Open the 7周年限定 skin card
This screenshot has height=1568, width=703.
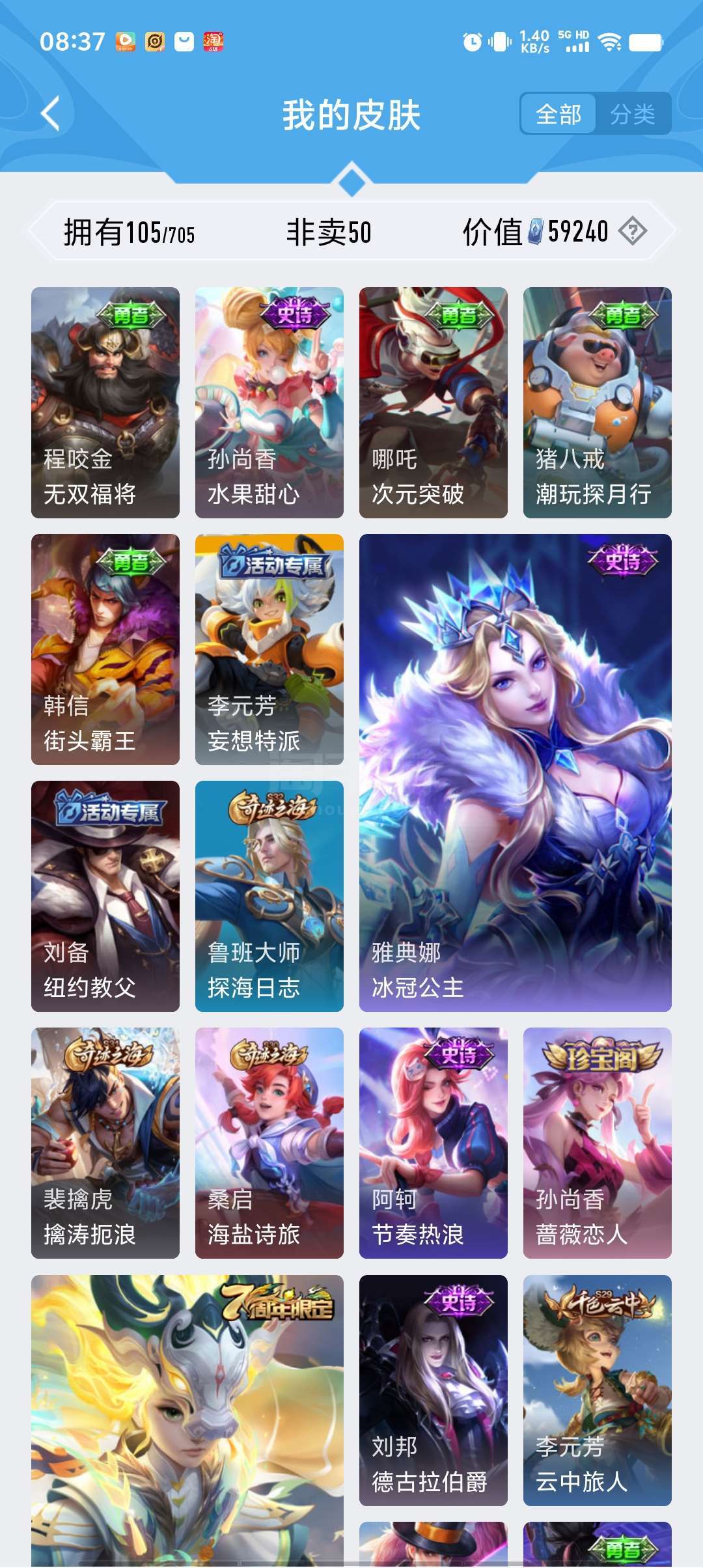[187, 1421]
